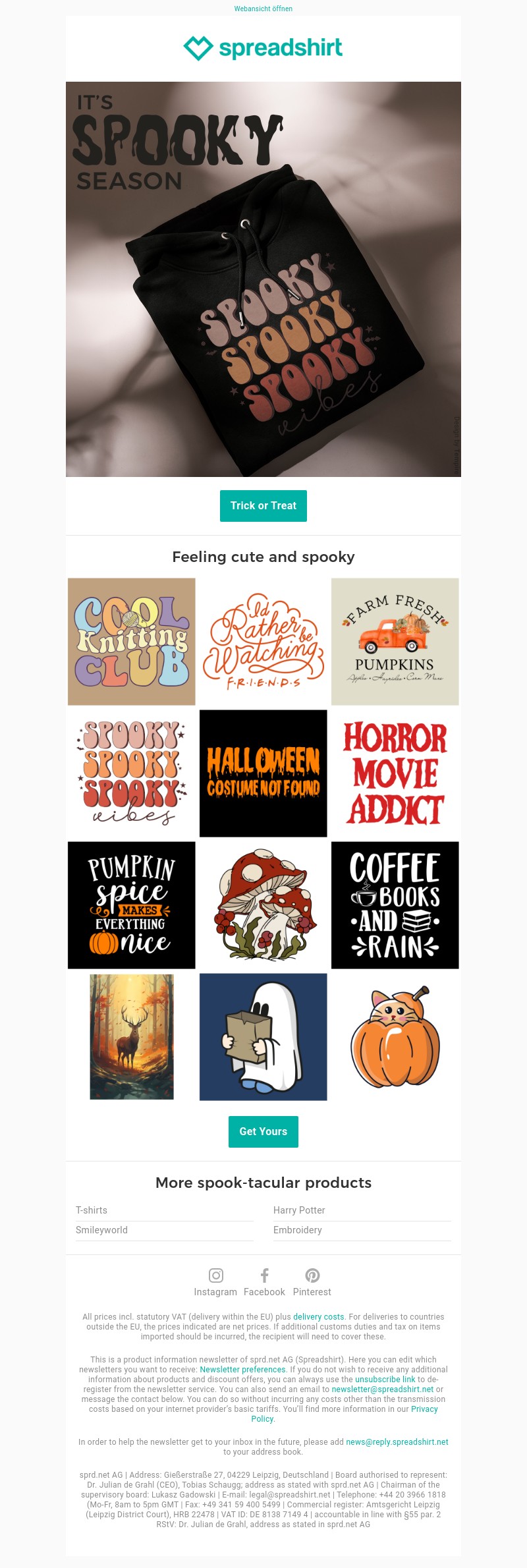Open the Cool Knitting Club design

[x=132, y=642]
